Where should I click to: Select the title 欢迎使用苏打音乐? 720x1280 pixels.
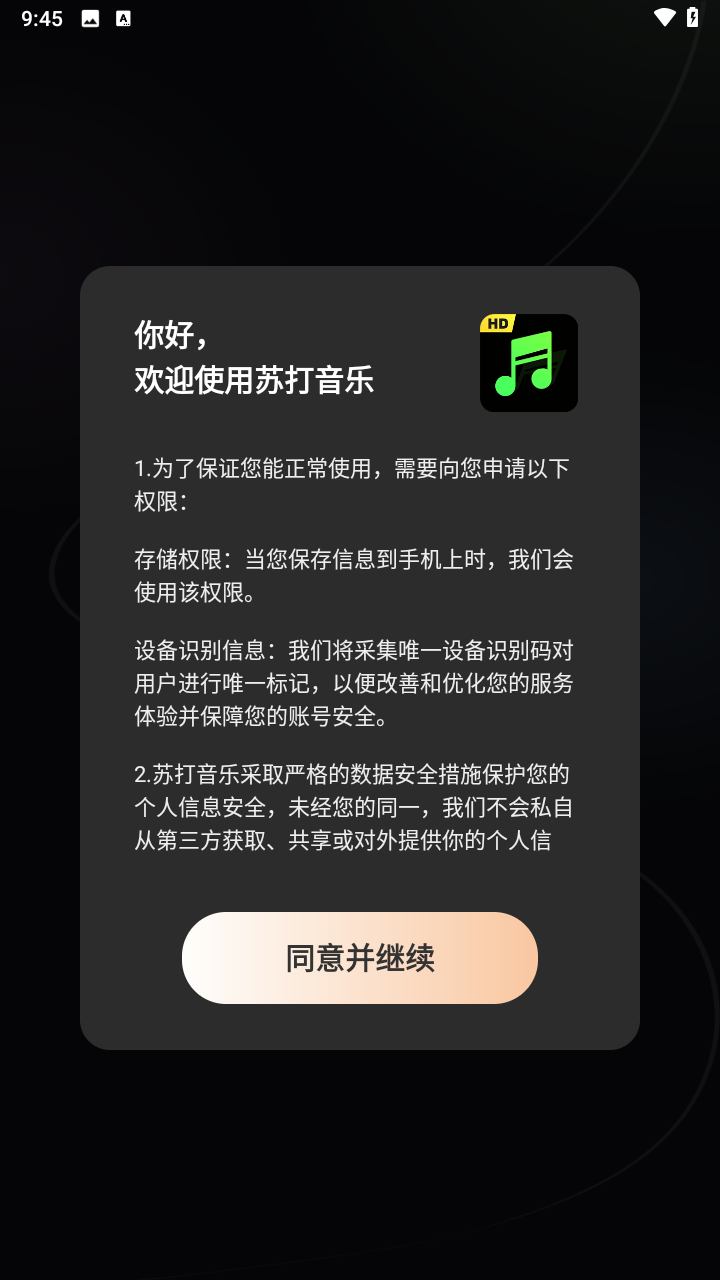coord(253,381)
